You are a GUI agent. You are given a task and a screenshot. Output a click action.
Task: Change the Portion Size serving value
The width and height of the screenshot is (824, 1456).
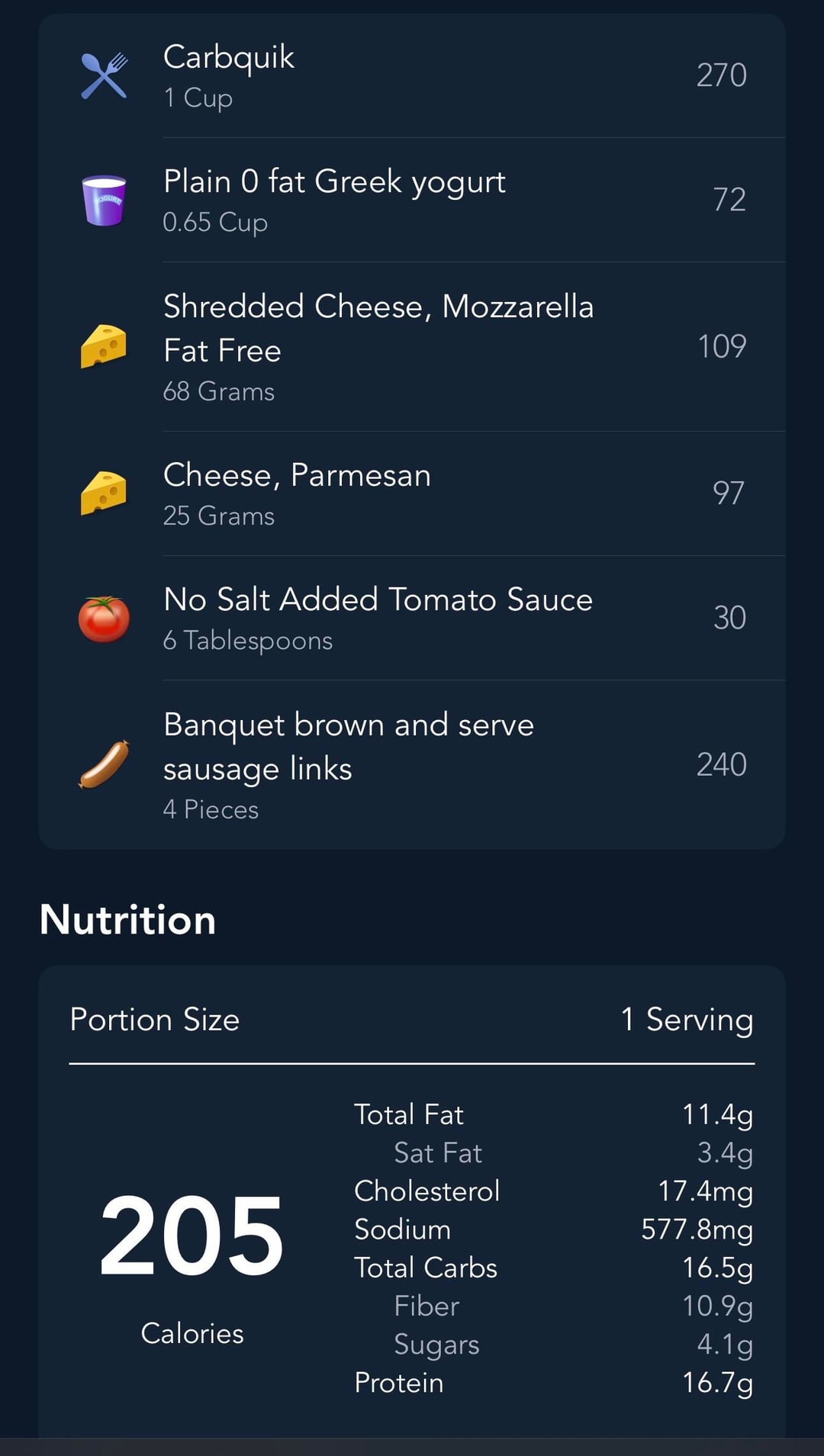point(686,1020)
